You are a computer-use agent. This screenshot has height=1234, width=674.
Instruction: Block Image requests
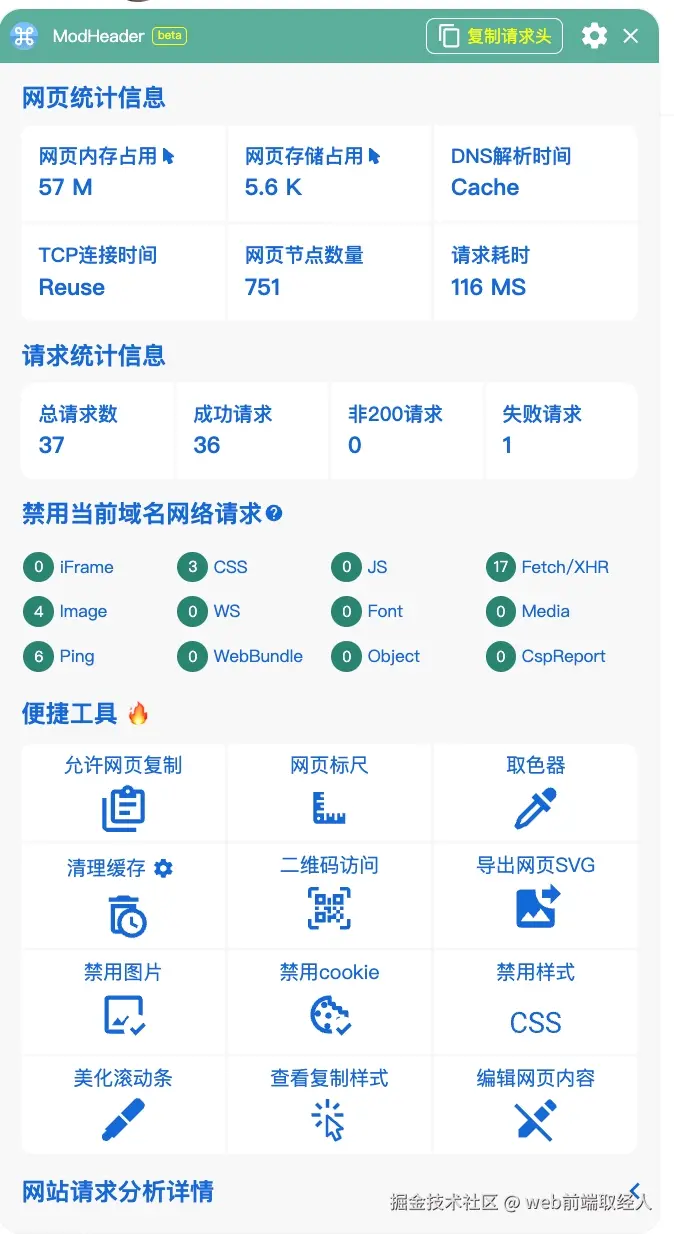[39, 611]
